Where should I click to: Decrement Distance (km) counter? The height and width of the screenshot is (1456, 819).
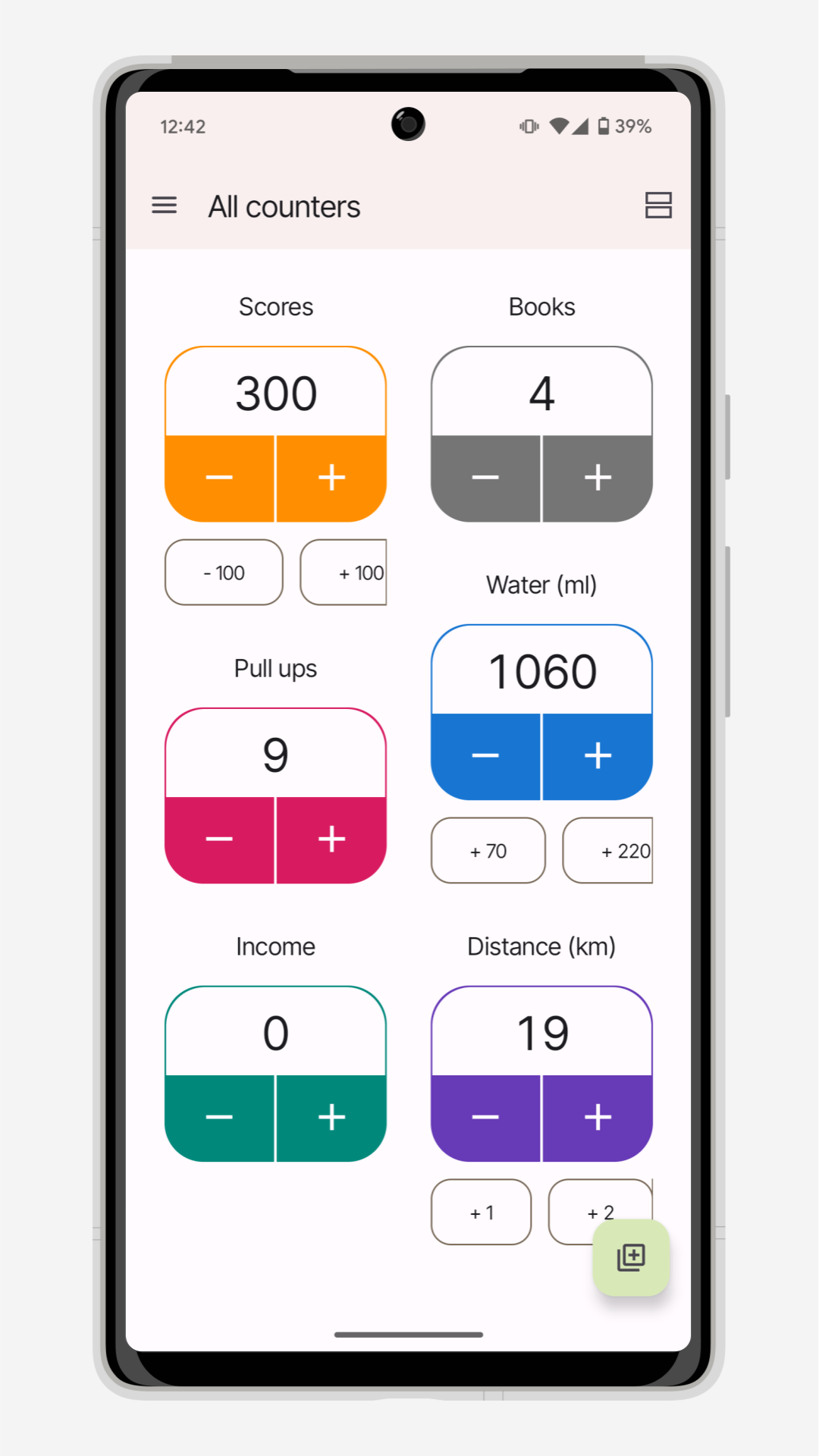coord(485,1118)
